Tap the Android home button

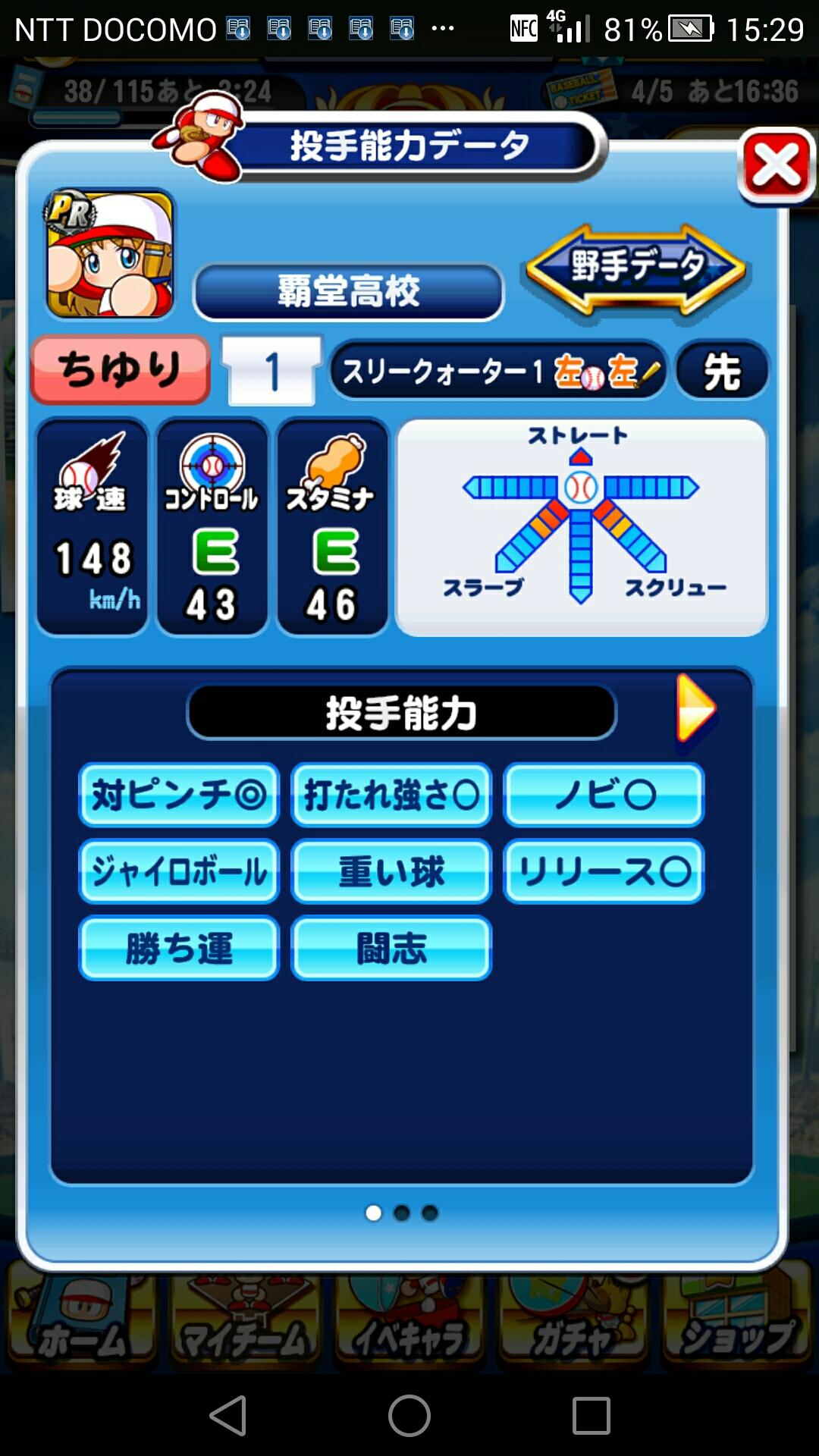[x=409, y=1416]
